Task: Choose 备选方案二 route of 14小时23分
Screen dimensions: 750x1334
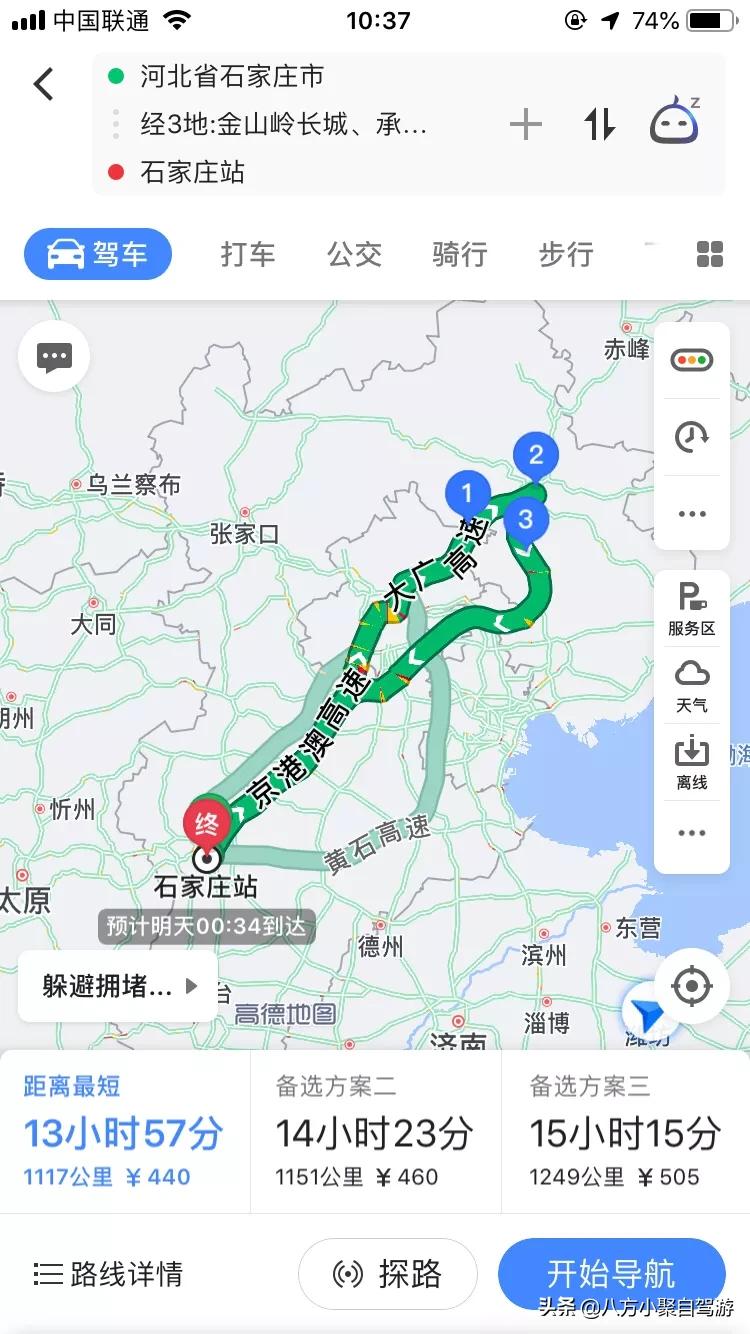Action: (x=374, y=1132)
